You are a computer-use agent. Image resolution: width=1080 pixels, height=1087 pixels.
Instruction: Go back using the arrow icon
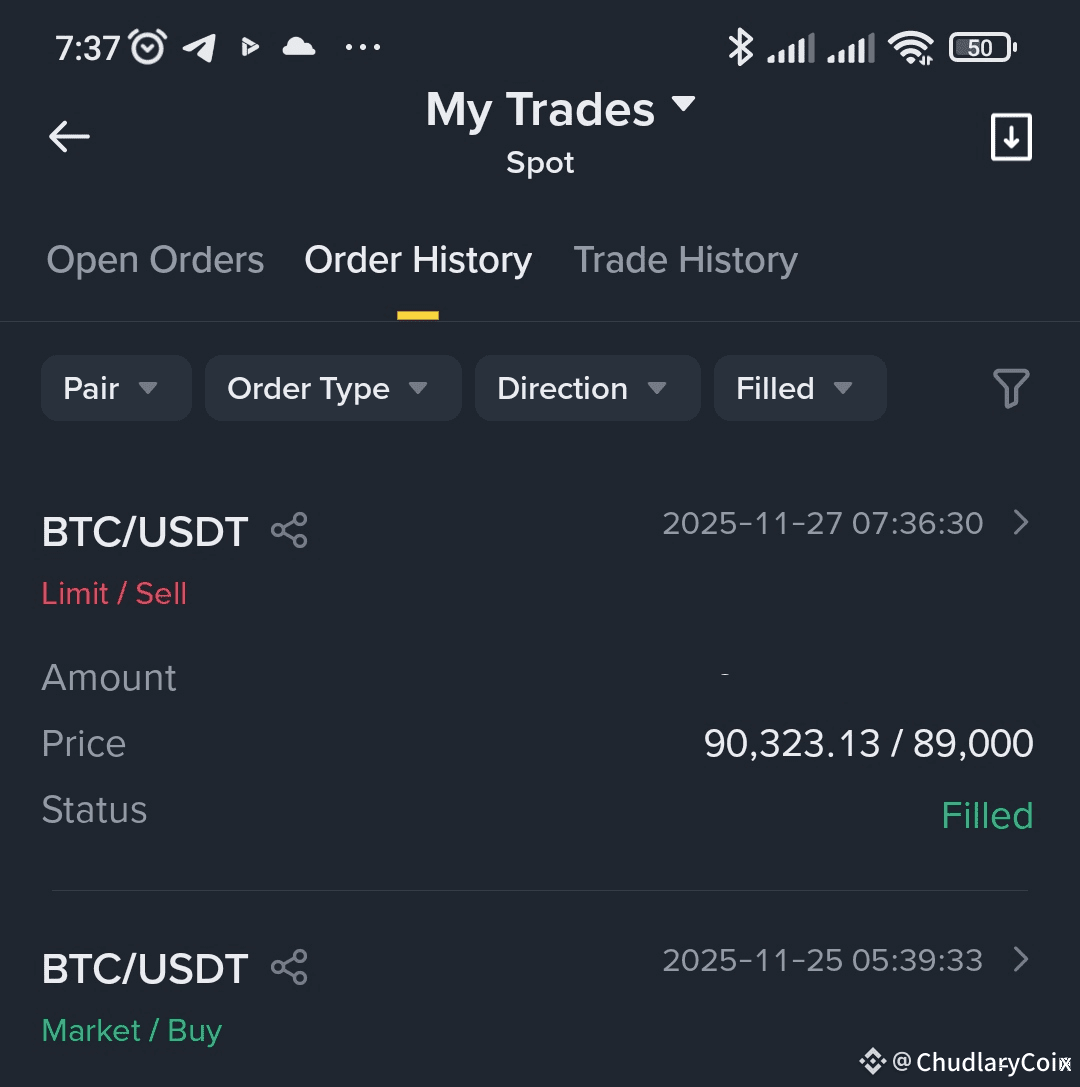click(x=69, y=136)
